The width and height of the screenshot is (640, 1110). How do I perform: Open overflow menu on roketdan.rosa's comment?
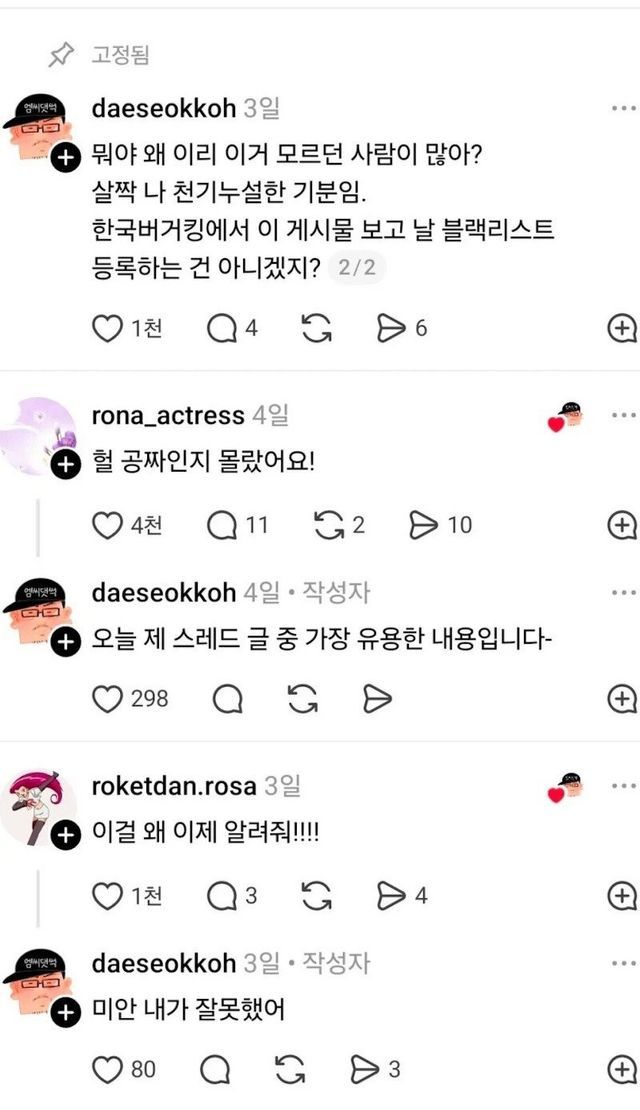[623, 786]
